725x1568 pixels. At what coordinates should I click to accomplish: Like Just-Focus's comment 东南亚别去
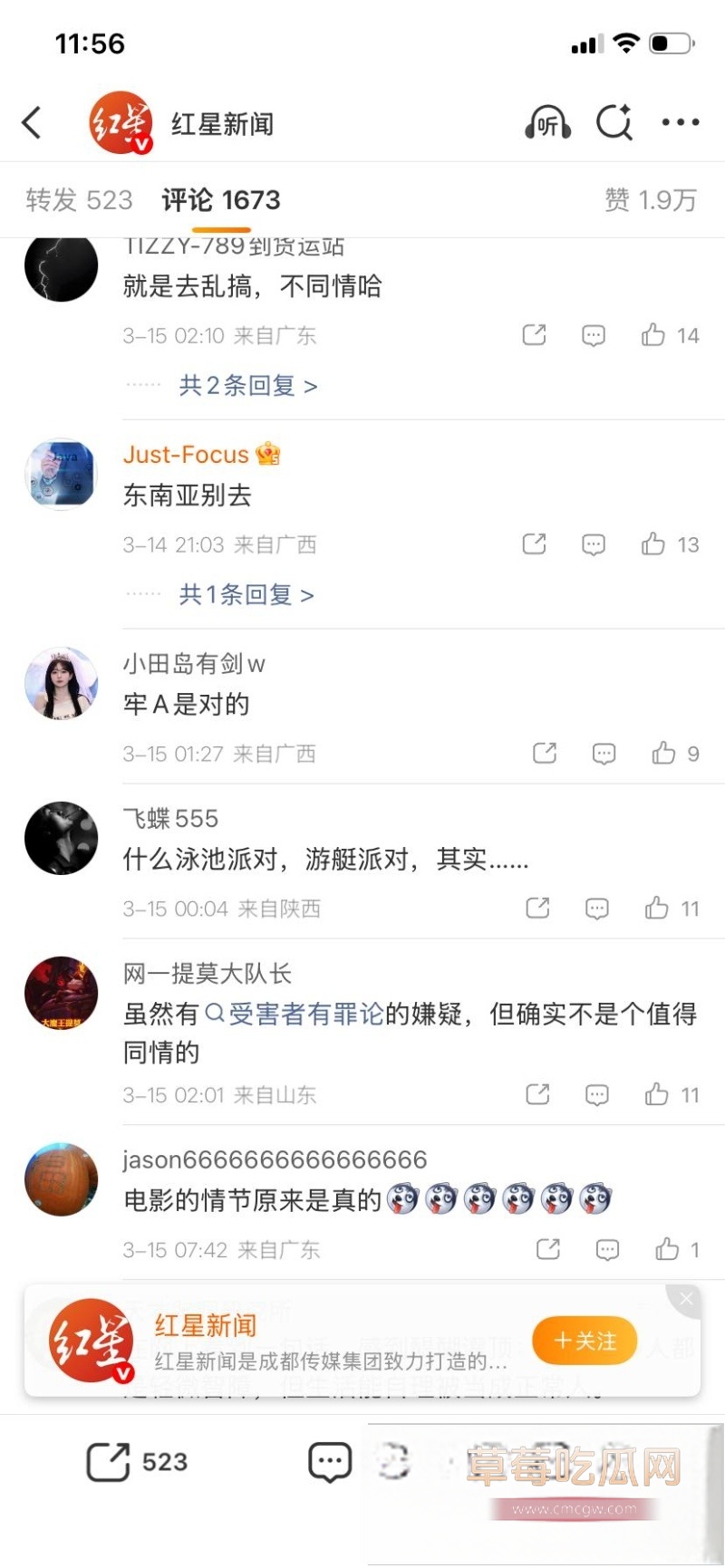point(654,544)
